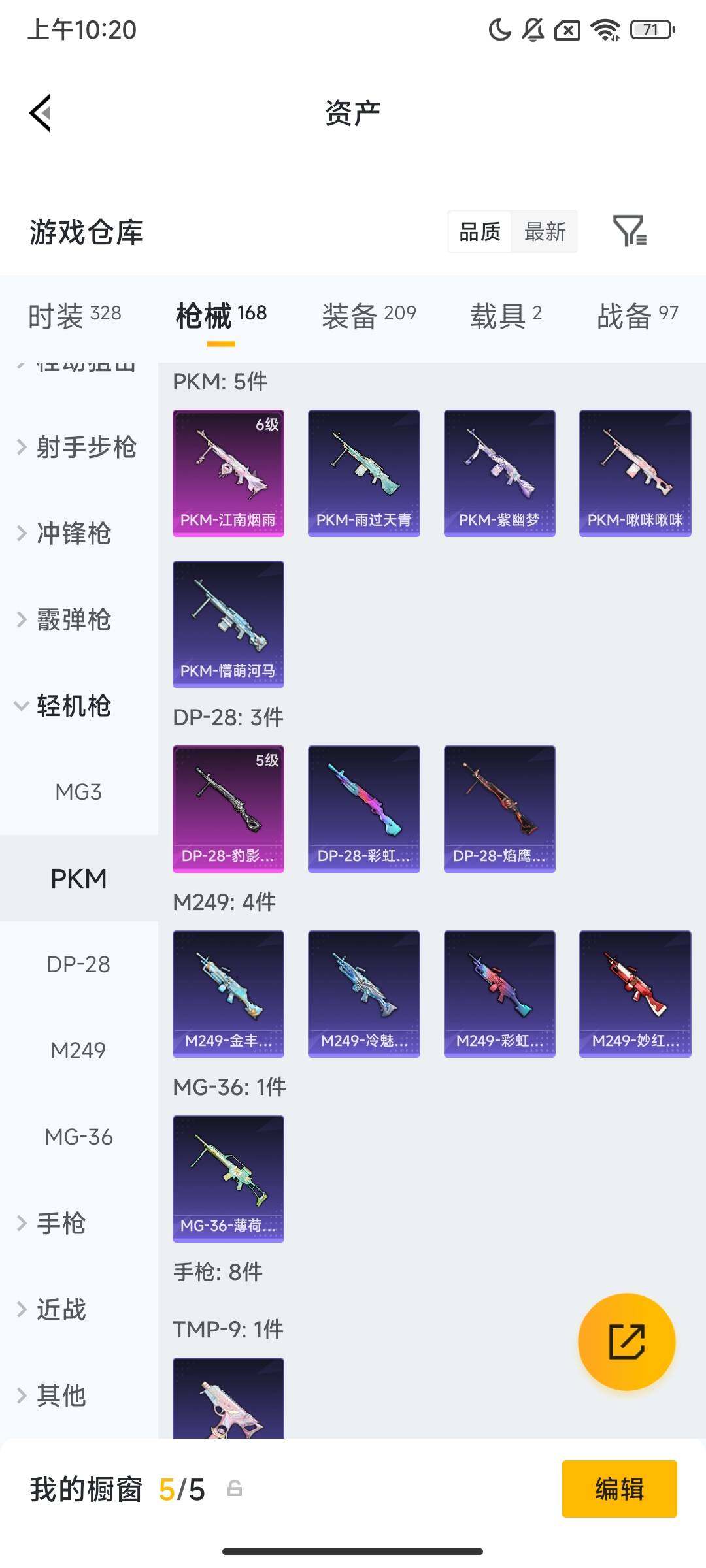
Task: Go back from the 资产 page
Action: [41, 113]
